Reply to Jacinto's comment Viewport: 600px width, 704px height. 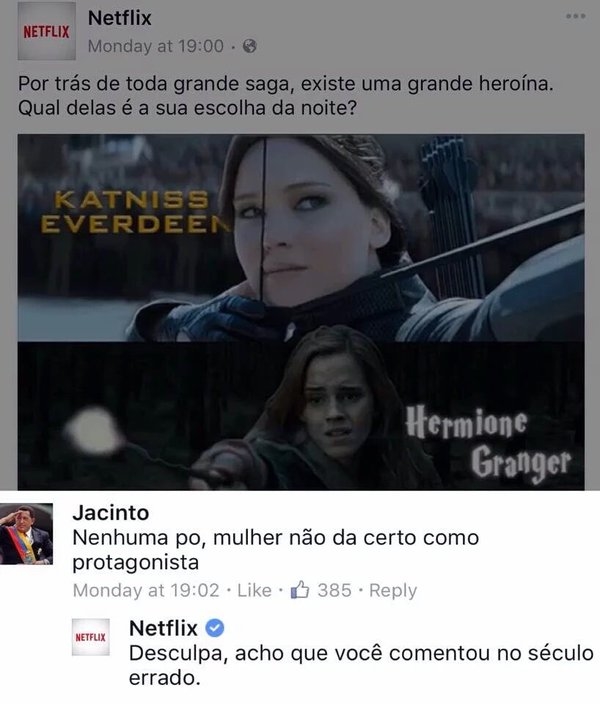pyautogui.click(x=393, y=590)
